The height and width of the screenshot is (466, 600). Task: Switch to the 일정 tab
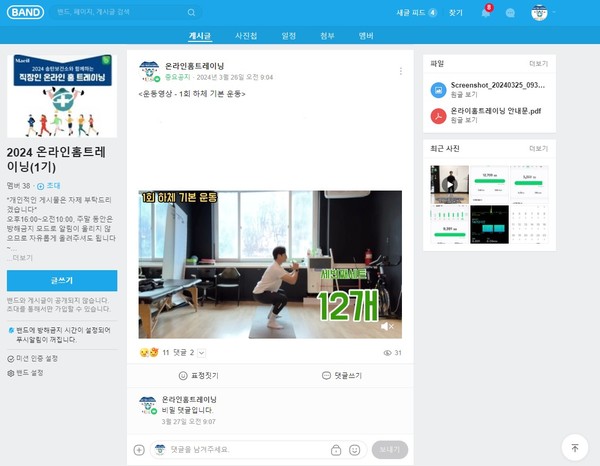pyautogui.click(x=289, y=35)
